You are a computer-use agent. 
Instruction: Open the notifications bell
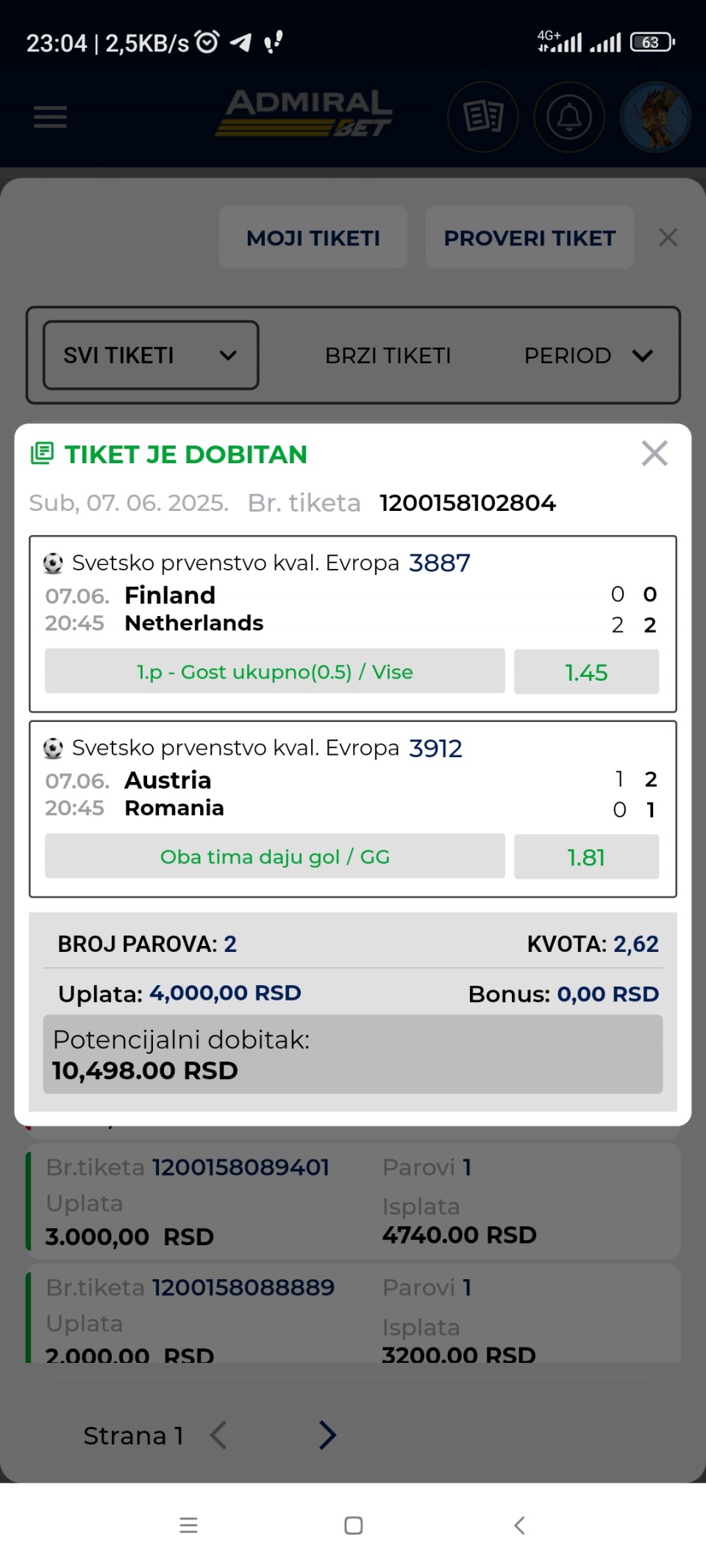click(x=569, y=117)
